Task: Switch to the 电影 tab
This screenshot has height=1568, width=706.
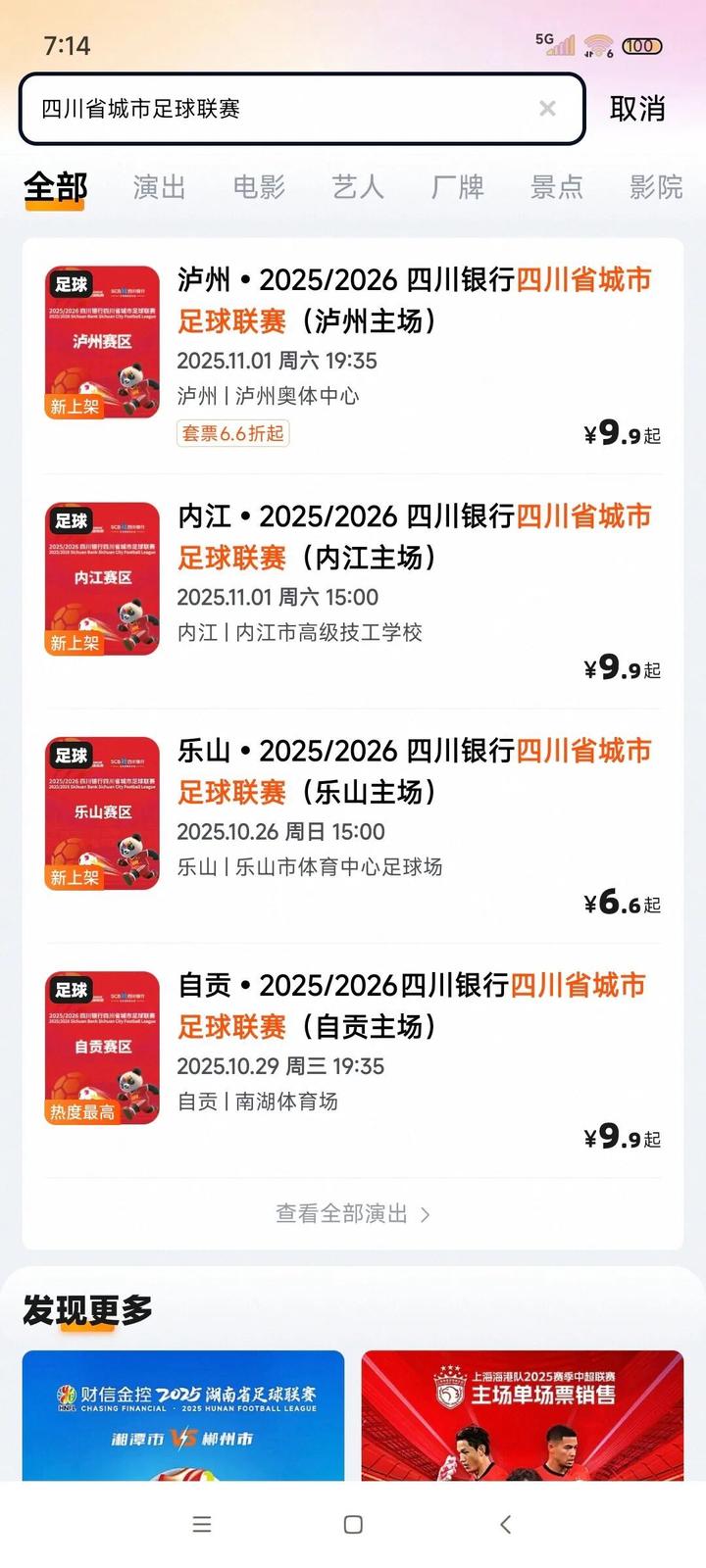Action: (x=259, y=186)
